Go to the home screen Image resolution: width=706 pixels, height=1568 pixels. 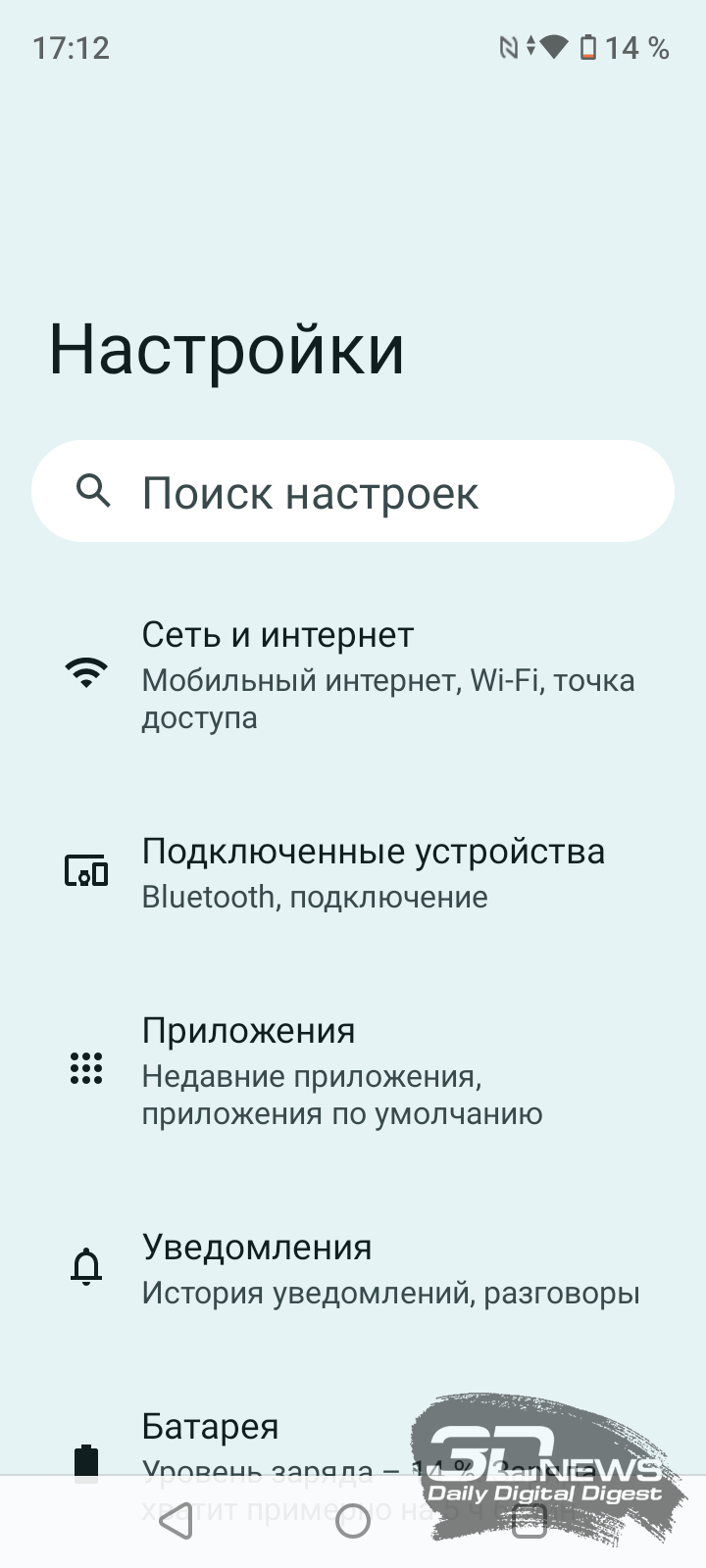(x=353, y=1522)
